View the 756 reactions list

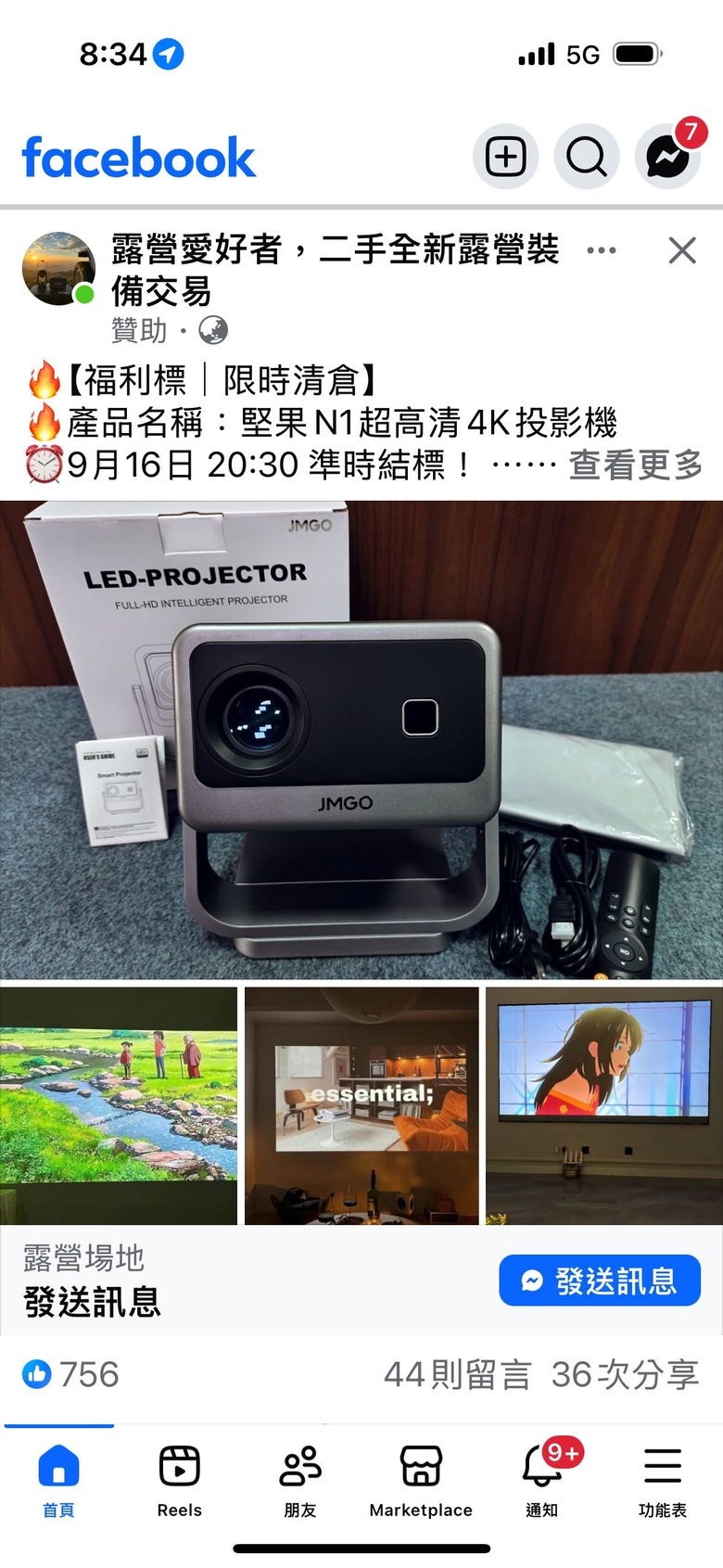72,1374
